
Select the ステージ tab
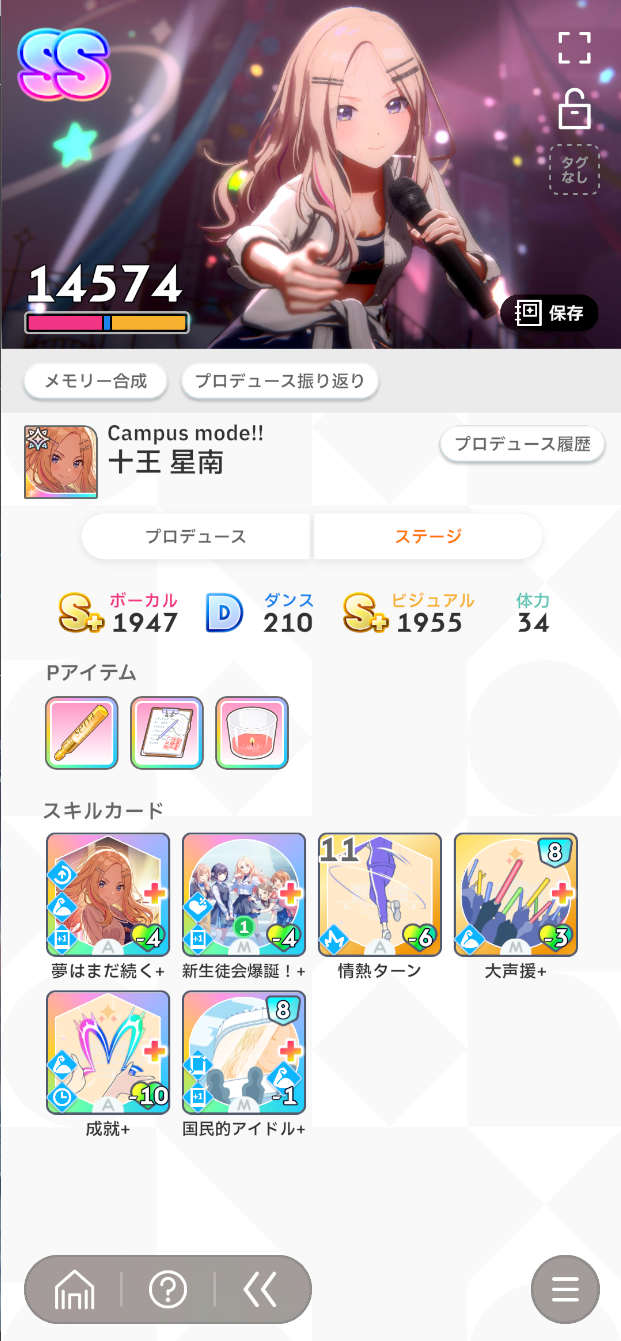428,537
